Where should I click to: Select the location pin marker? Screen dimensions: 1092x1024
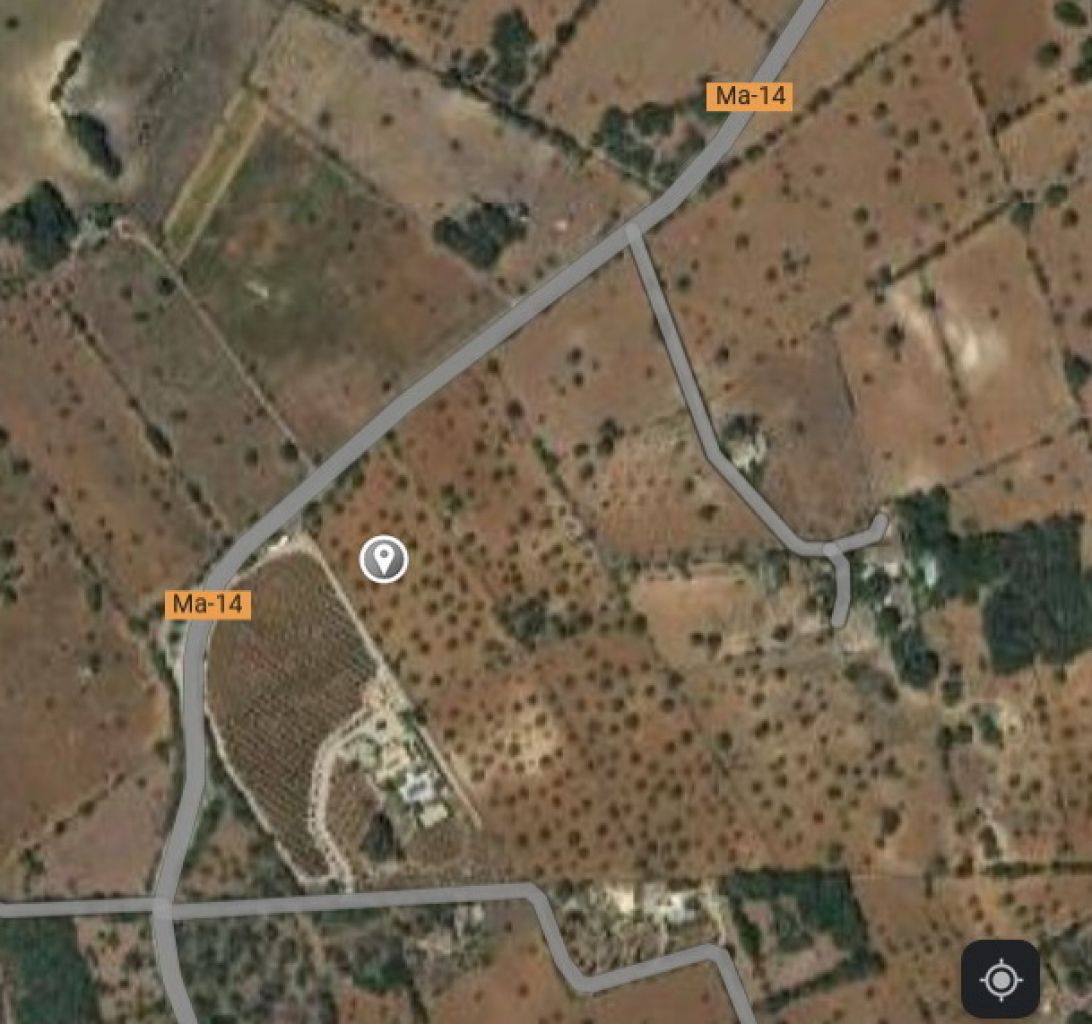pyautogui.click(x=383, y=559)
